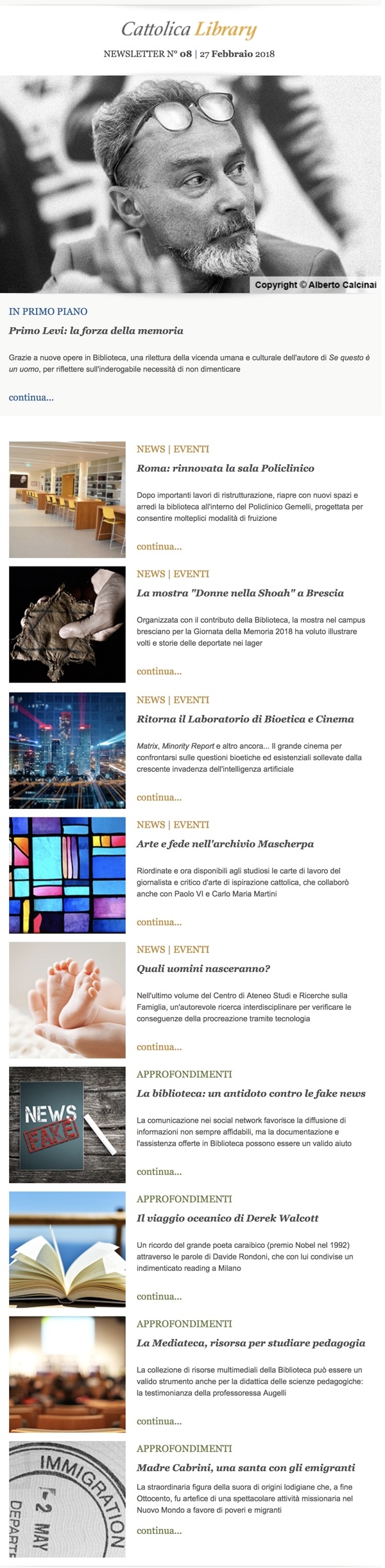Open 'continua...' under Quali uomini nasceranno?

(x=158, y=1046)
